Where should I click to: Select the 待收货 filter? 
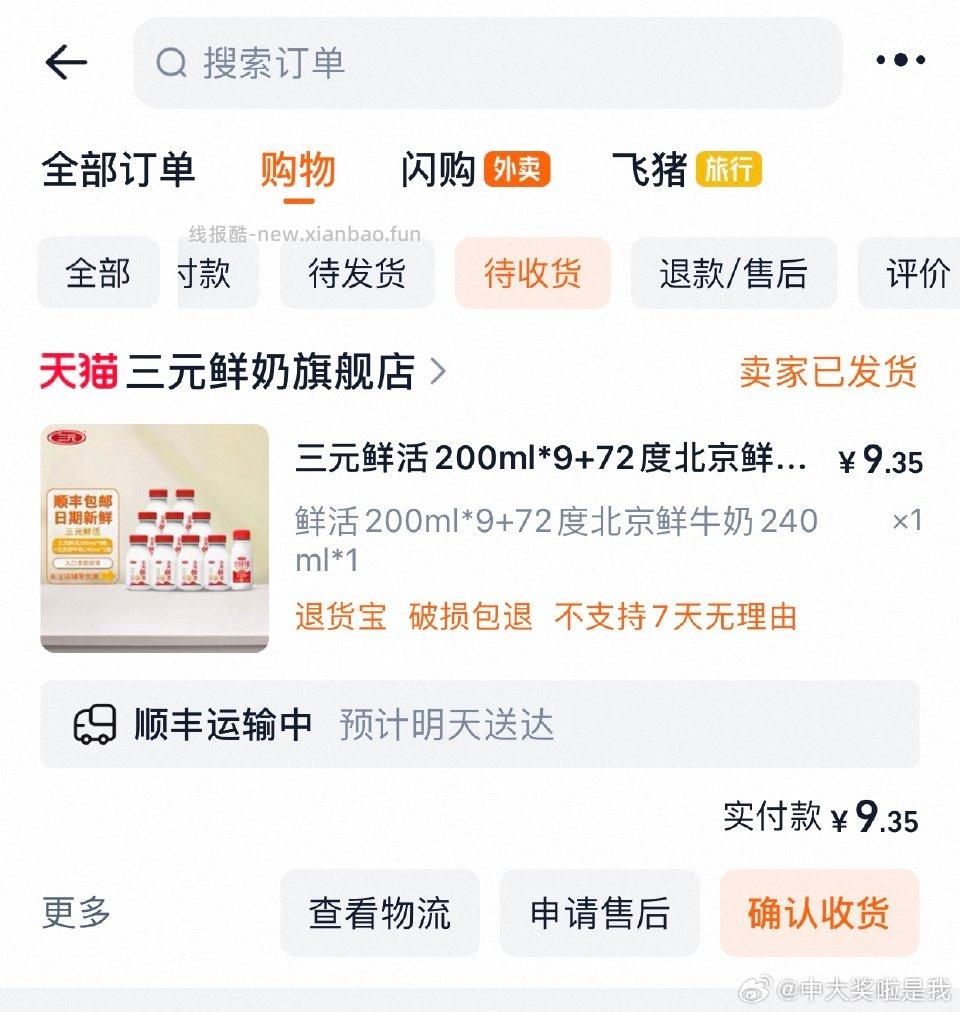click(533, 274)
